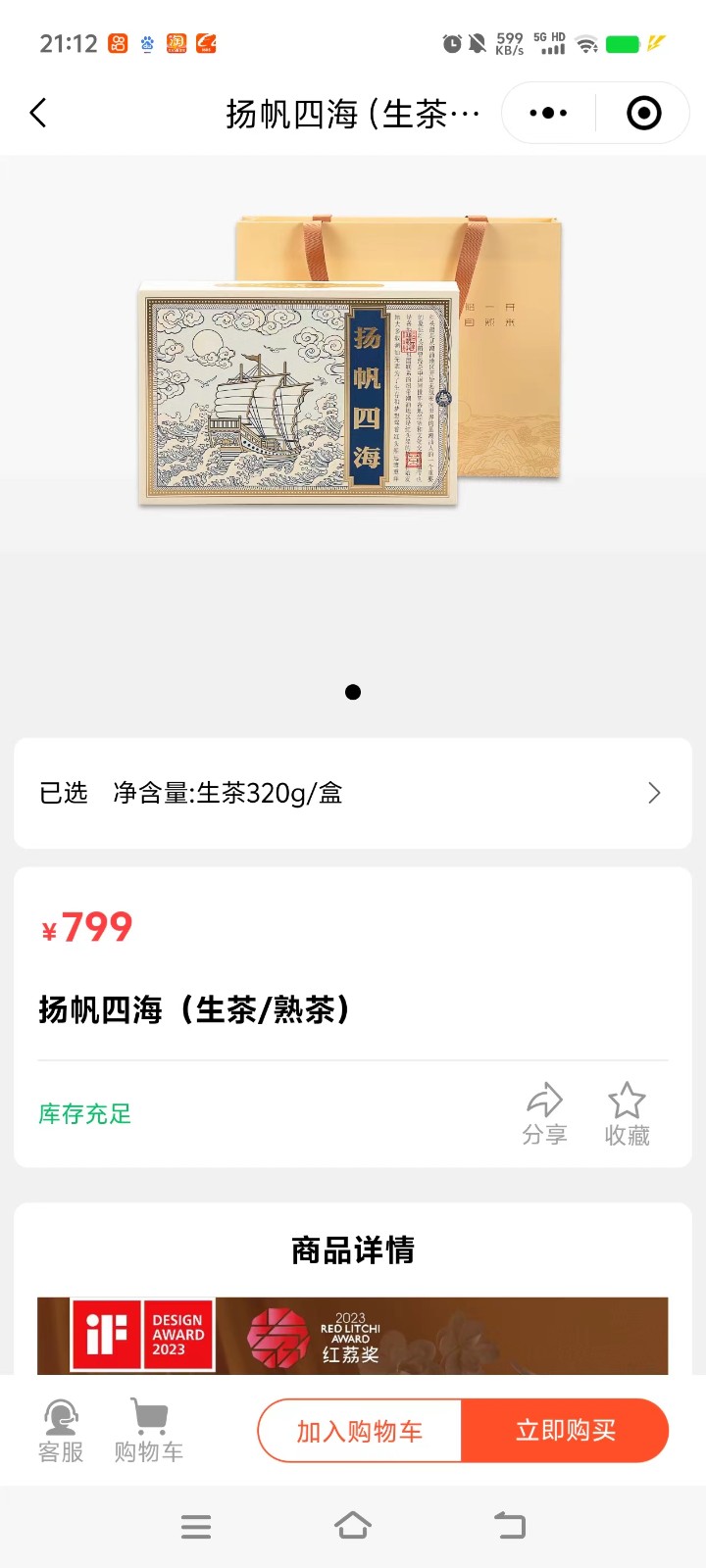Open the 购物车 shopping cart
Screen dimensions: 706x1568
click(x=148, y=1431)
